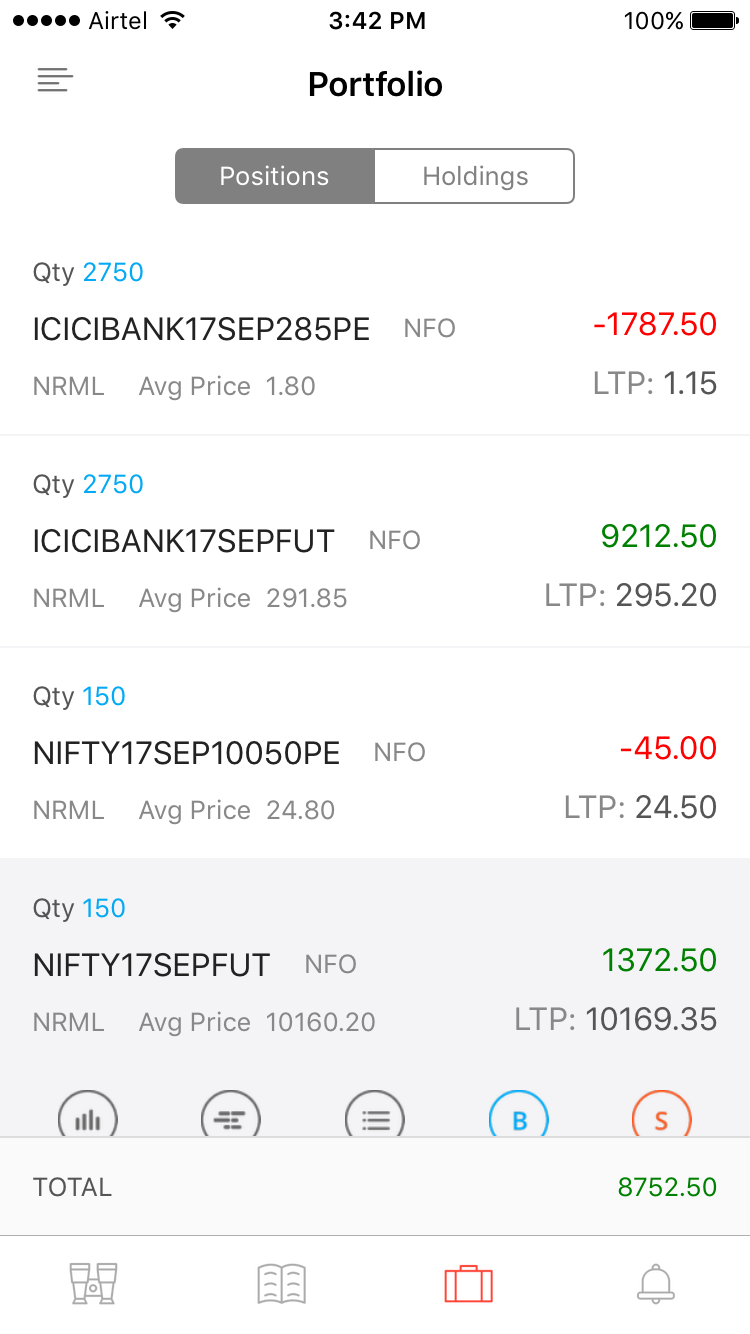Screen dimensions: 750x1334
Task: Tap the blue B buy button
Action: click(x=519, y=1118)
